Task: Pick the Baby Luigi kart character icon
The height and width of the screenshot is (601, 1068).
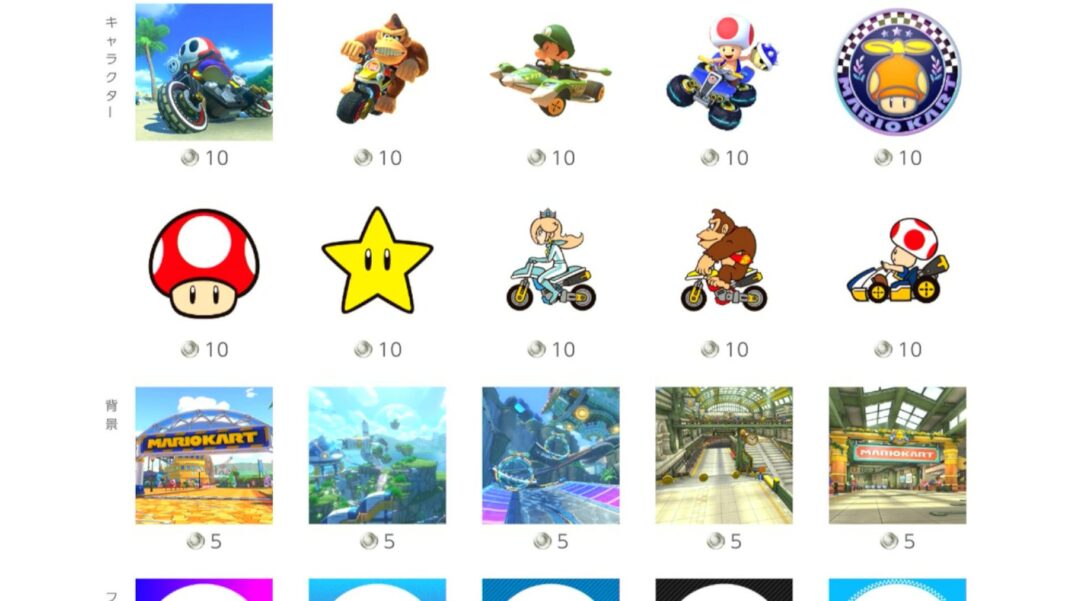Action: click(550, 70)
